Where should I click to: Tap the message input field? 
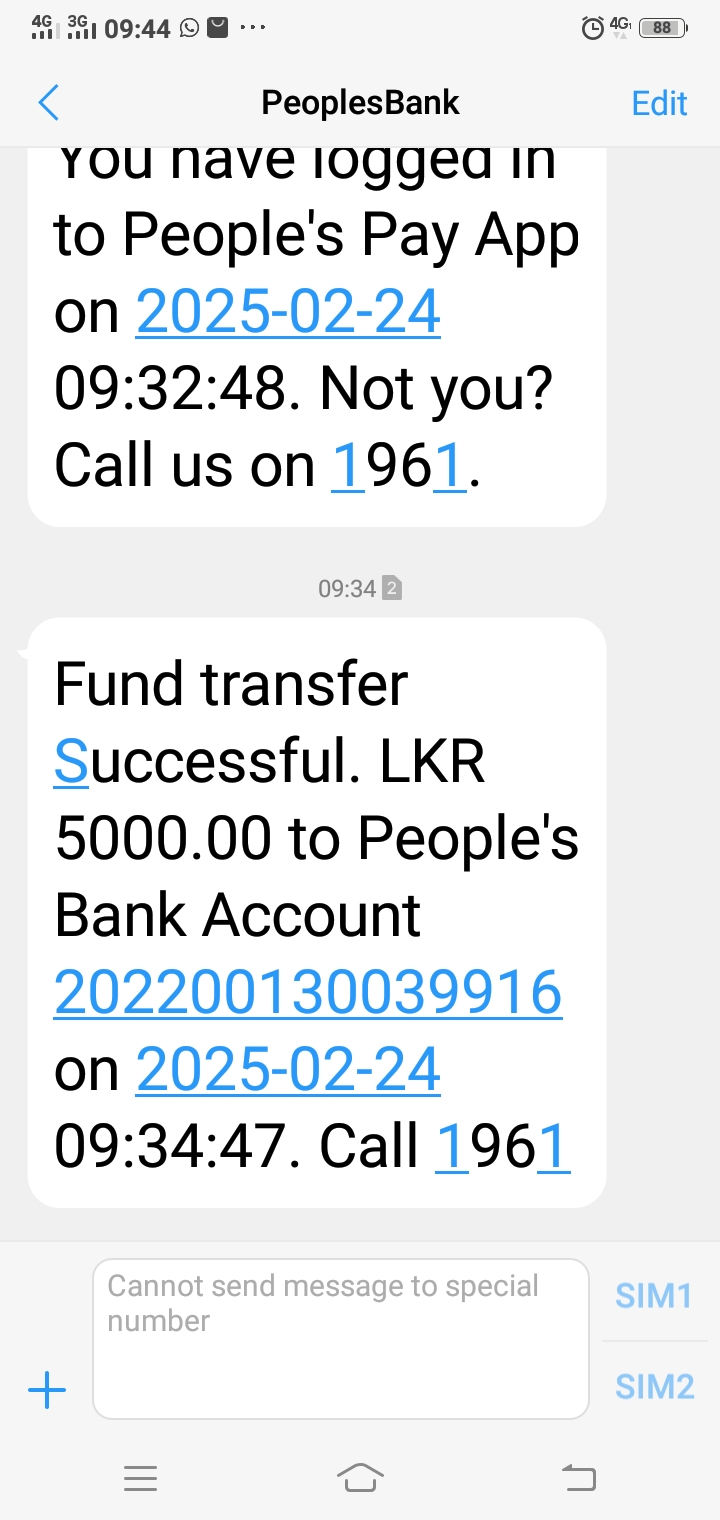tap(340, 1338)
